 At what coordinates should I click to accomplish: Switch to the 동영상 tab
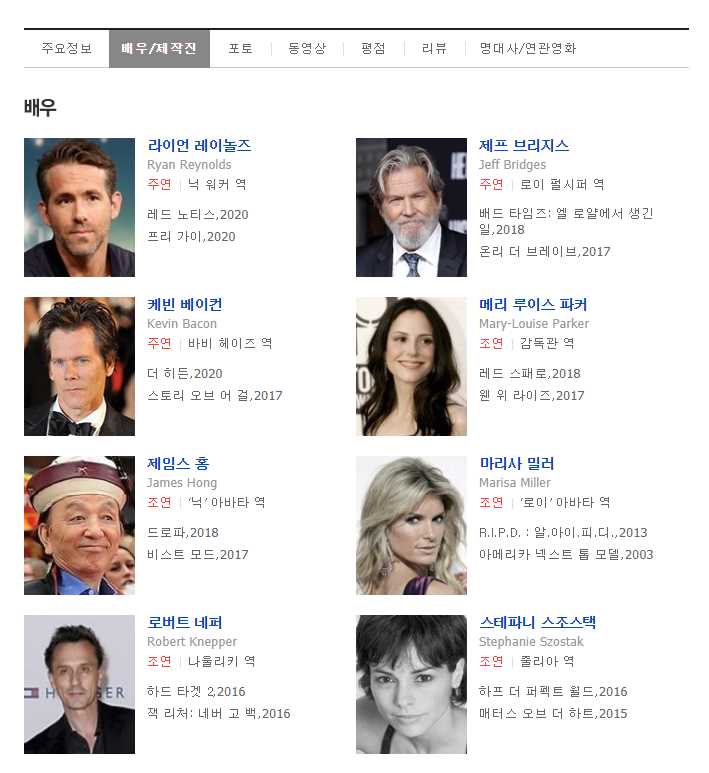(x=306, y=48)
